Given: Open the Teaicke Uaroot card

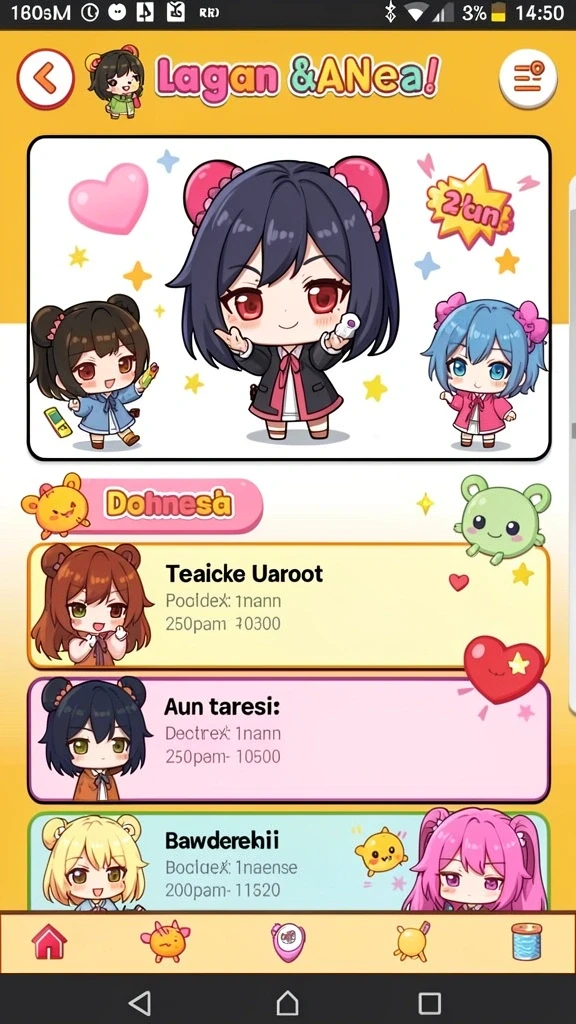Looking at the screenshot, I should click(288, 606).
